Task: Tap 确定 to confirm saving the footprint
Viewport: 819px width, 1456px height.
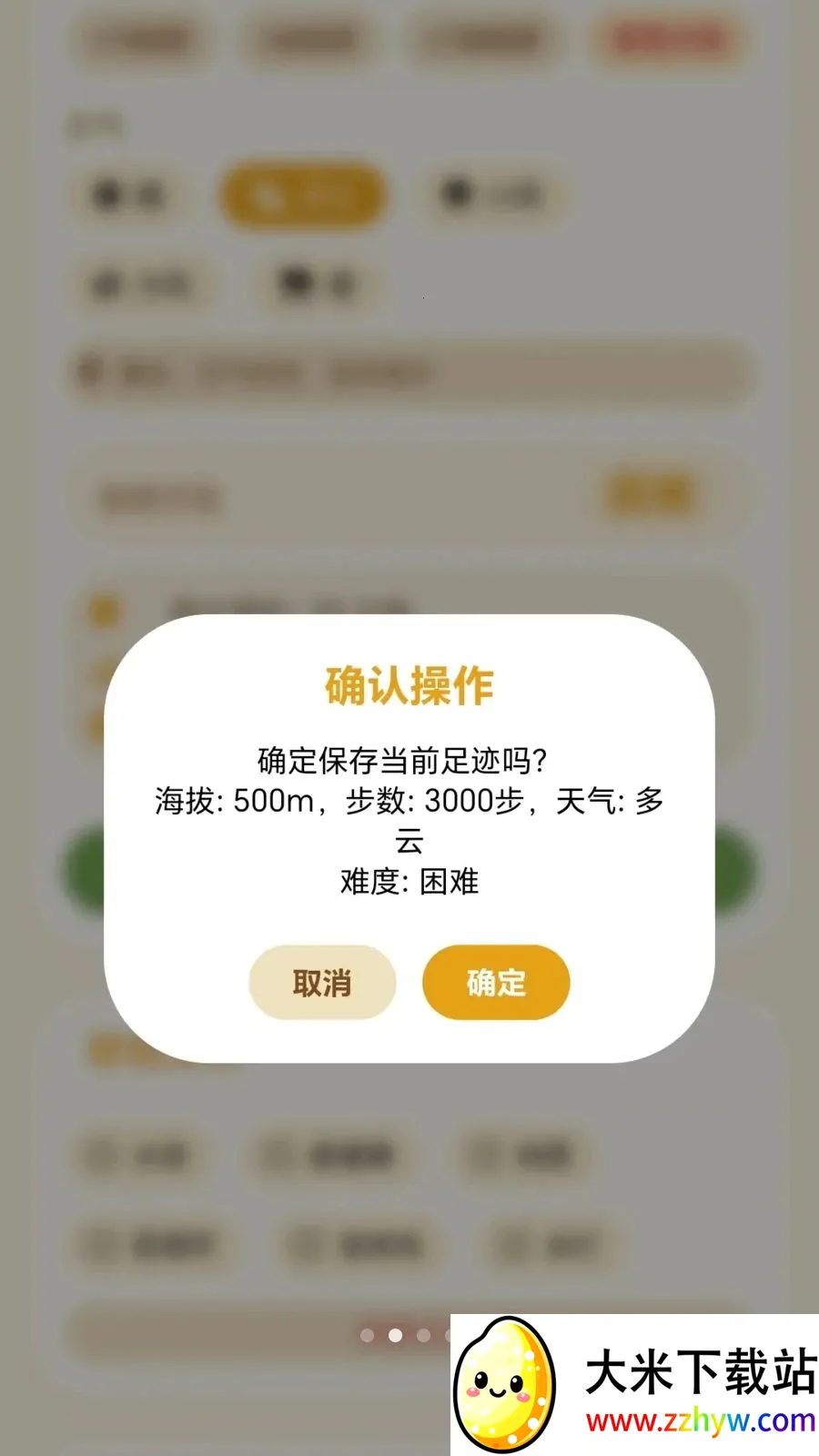Action: pos(495,982)
